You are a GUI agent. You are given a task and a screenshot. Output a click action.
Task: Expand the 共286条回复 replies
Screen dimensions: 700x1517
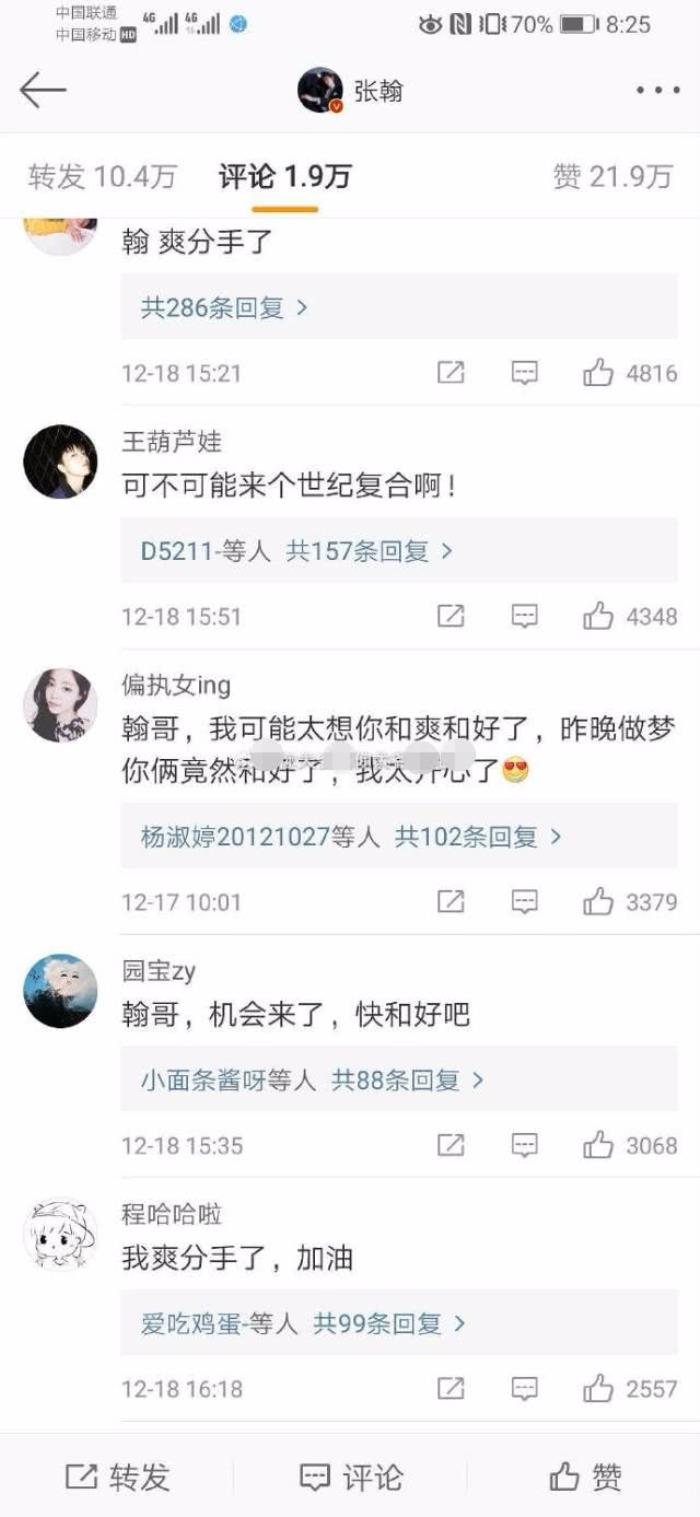[x=224, y=307]
